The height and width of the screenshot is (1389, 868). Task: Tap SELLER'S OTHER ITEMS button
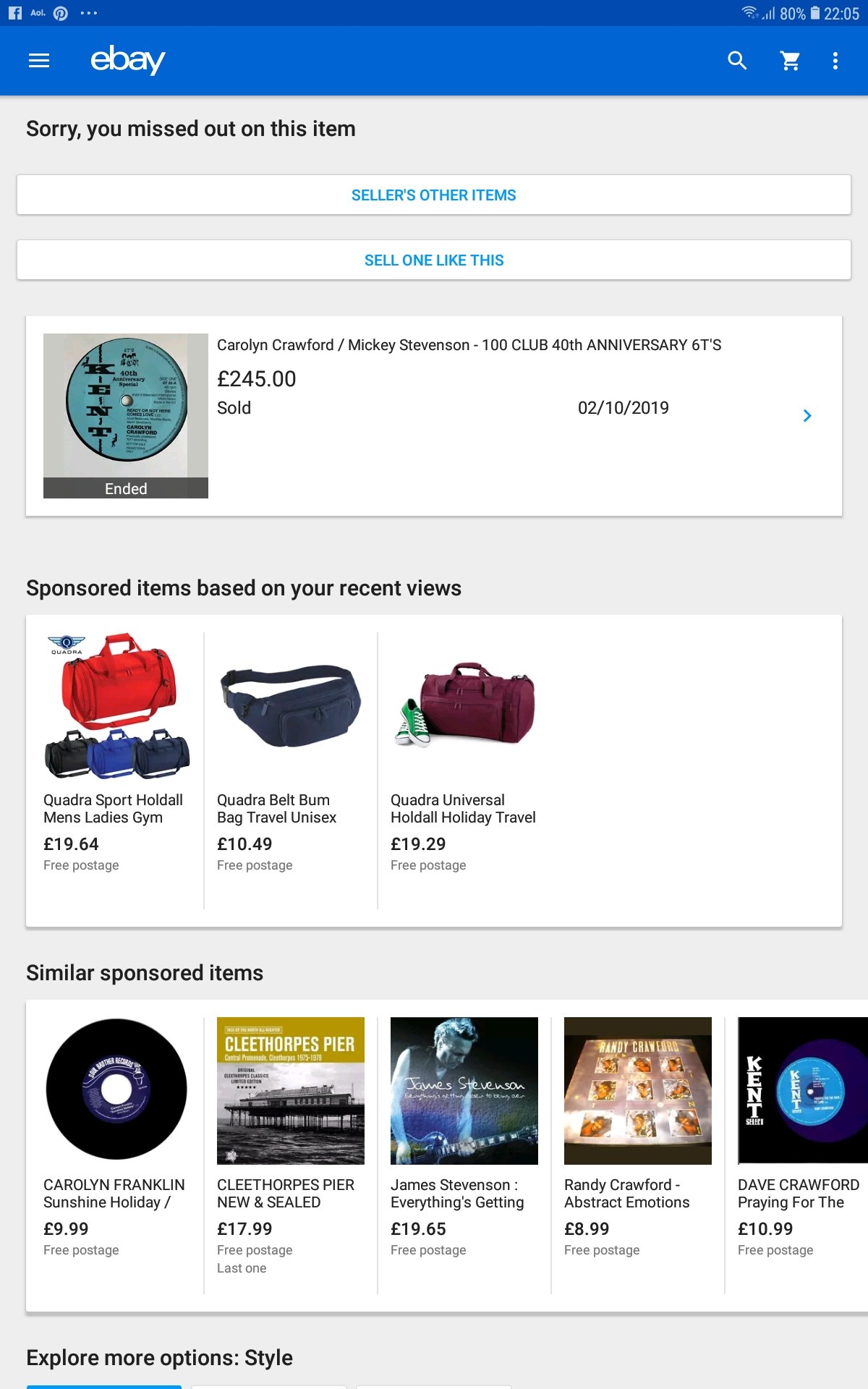pos(434,195)
